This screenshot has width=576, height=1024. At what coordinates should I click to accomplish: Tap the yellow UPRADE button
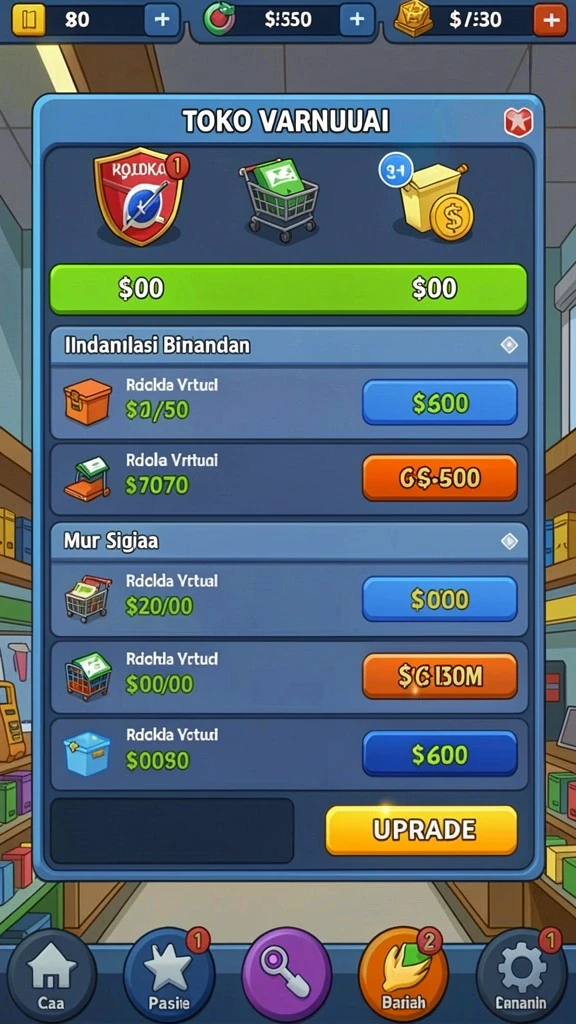point(421,830)
